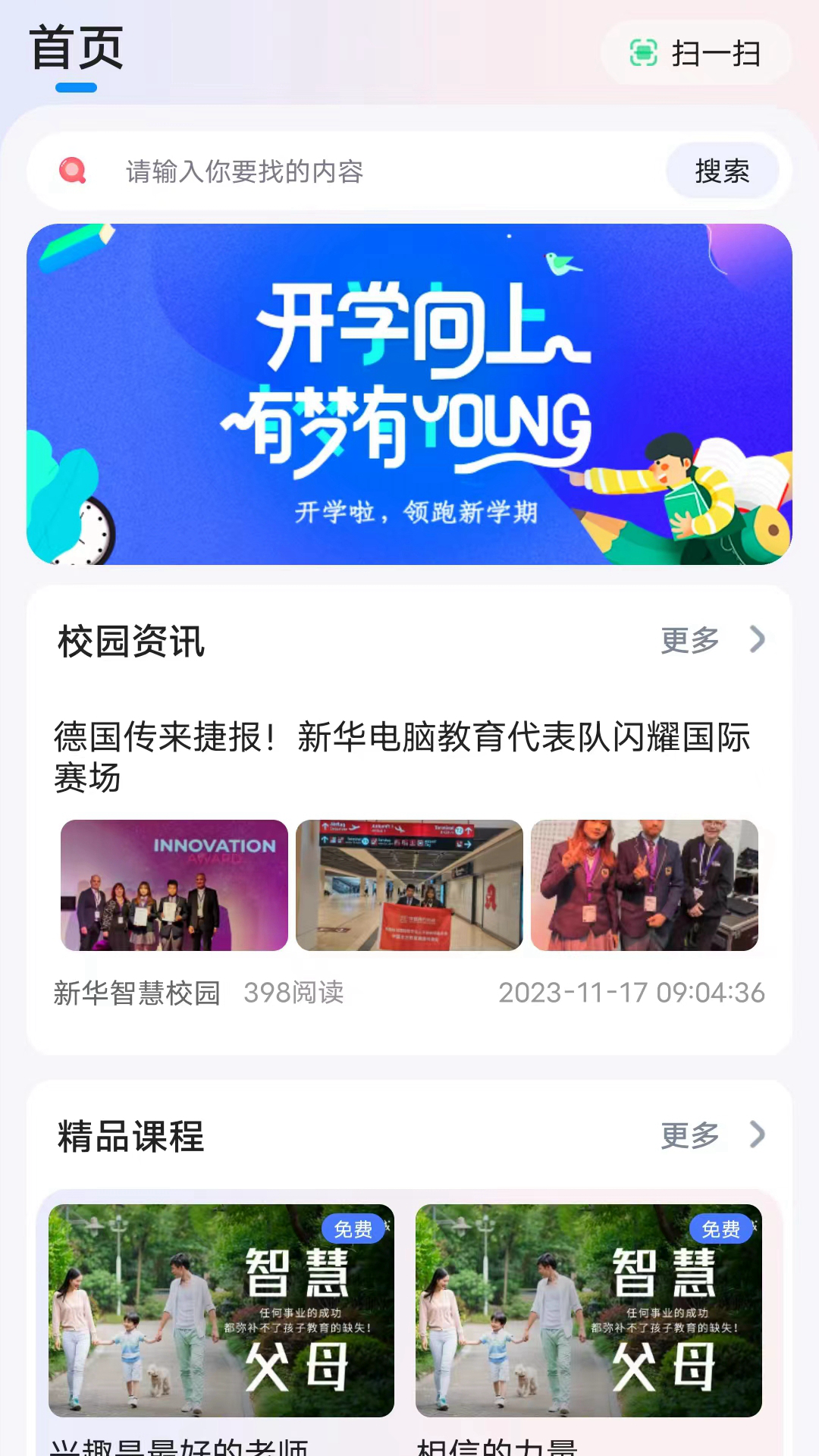Select the 首页 tab
The width and height of the screenshot is (819, 1456).
point(76,49)
